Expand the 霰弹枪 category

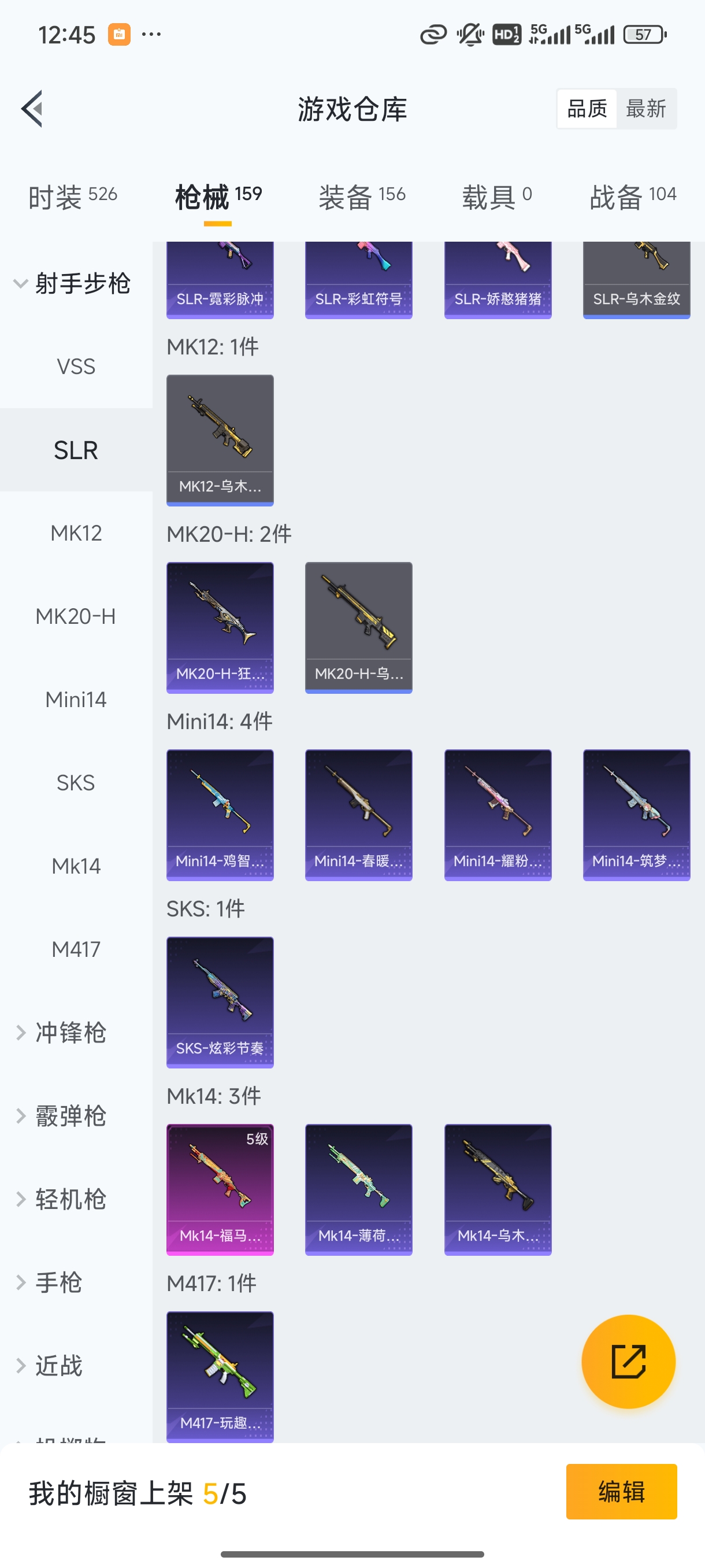point(70,1116)
